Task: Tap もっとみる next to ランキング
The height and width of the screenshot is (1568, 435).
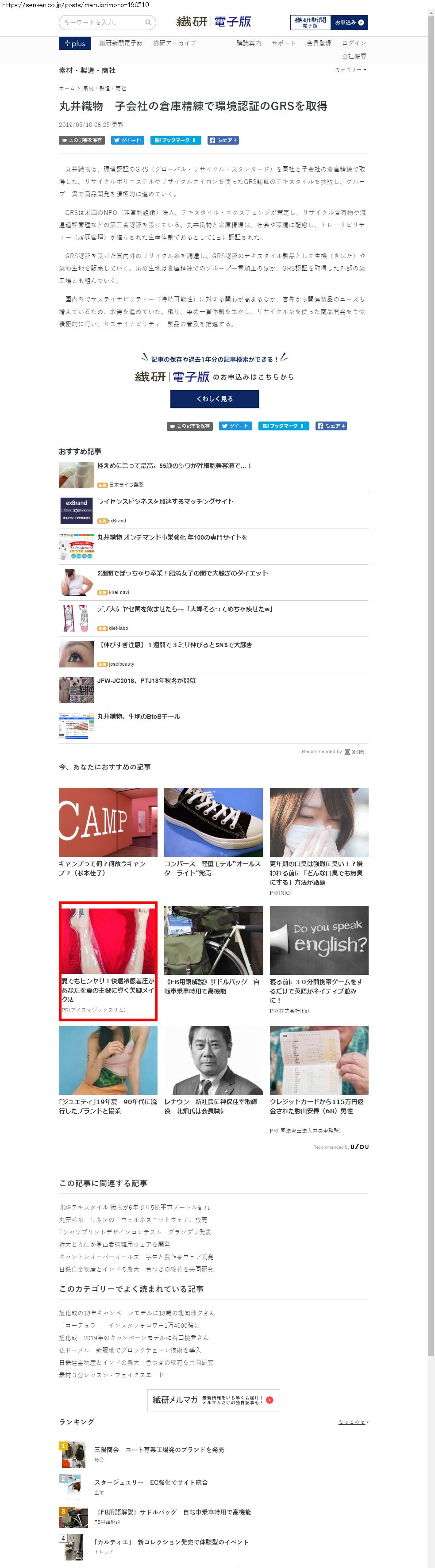Action: (354, 1422)
